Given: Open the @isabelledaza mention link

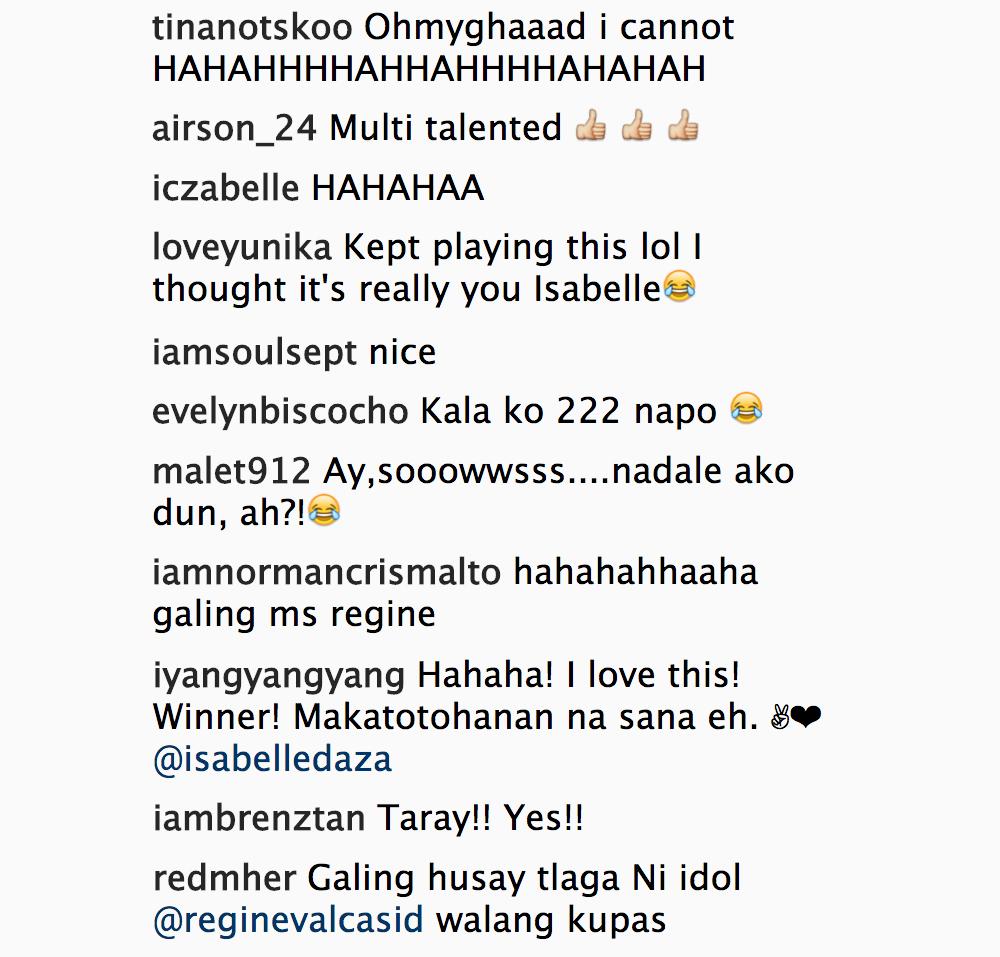Looking at the screenshot, I should [x=272, y=760].
